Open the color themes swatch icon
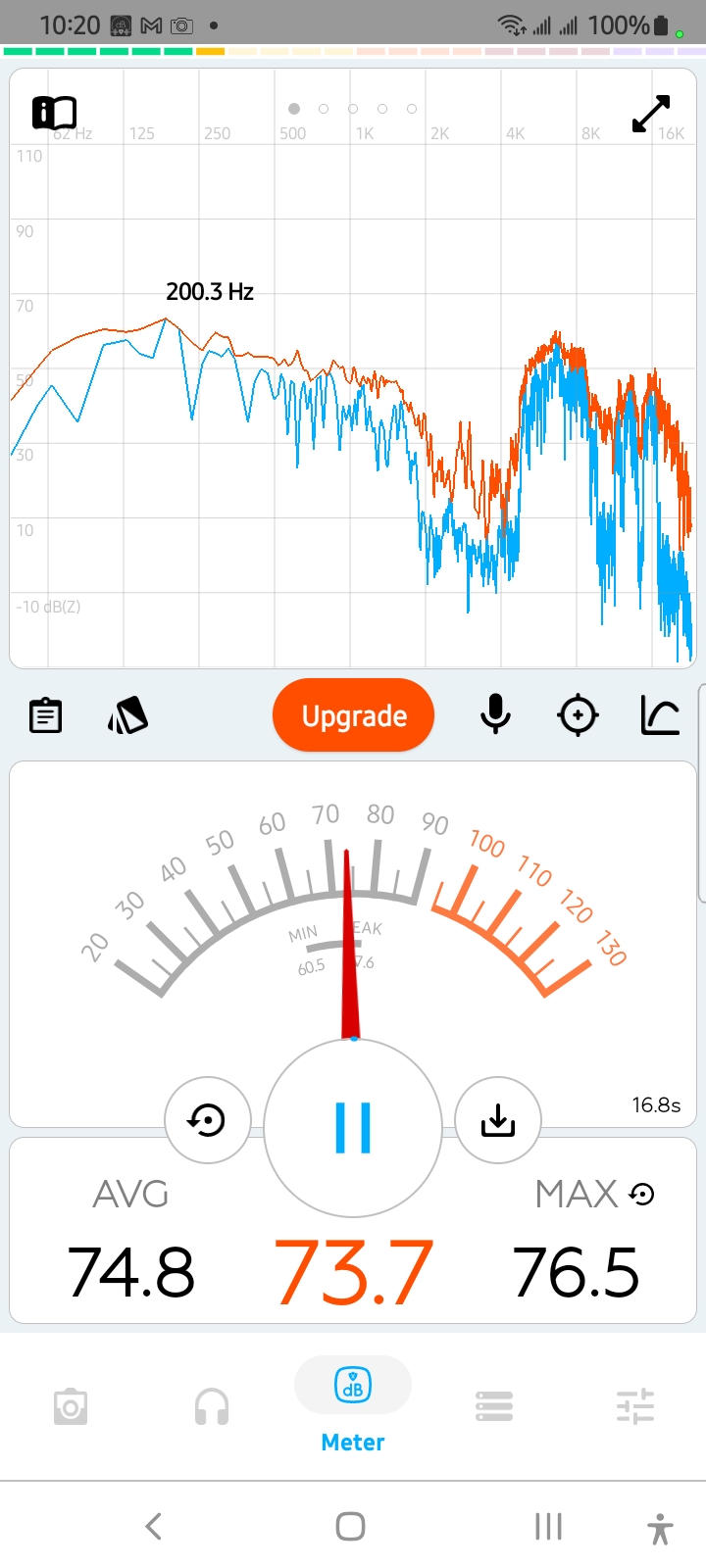Image resolution: width=706 pixels, height=1568 pixels. (x=127, y=715)
